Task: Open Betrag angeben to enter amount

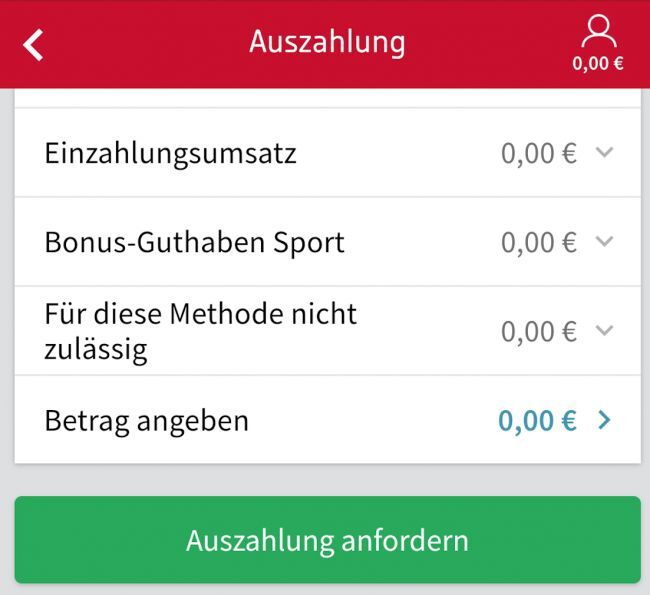Action: (603, 421)
